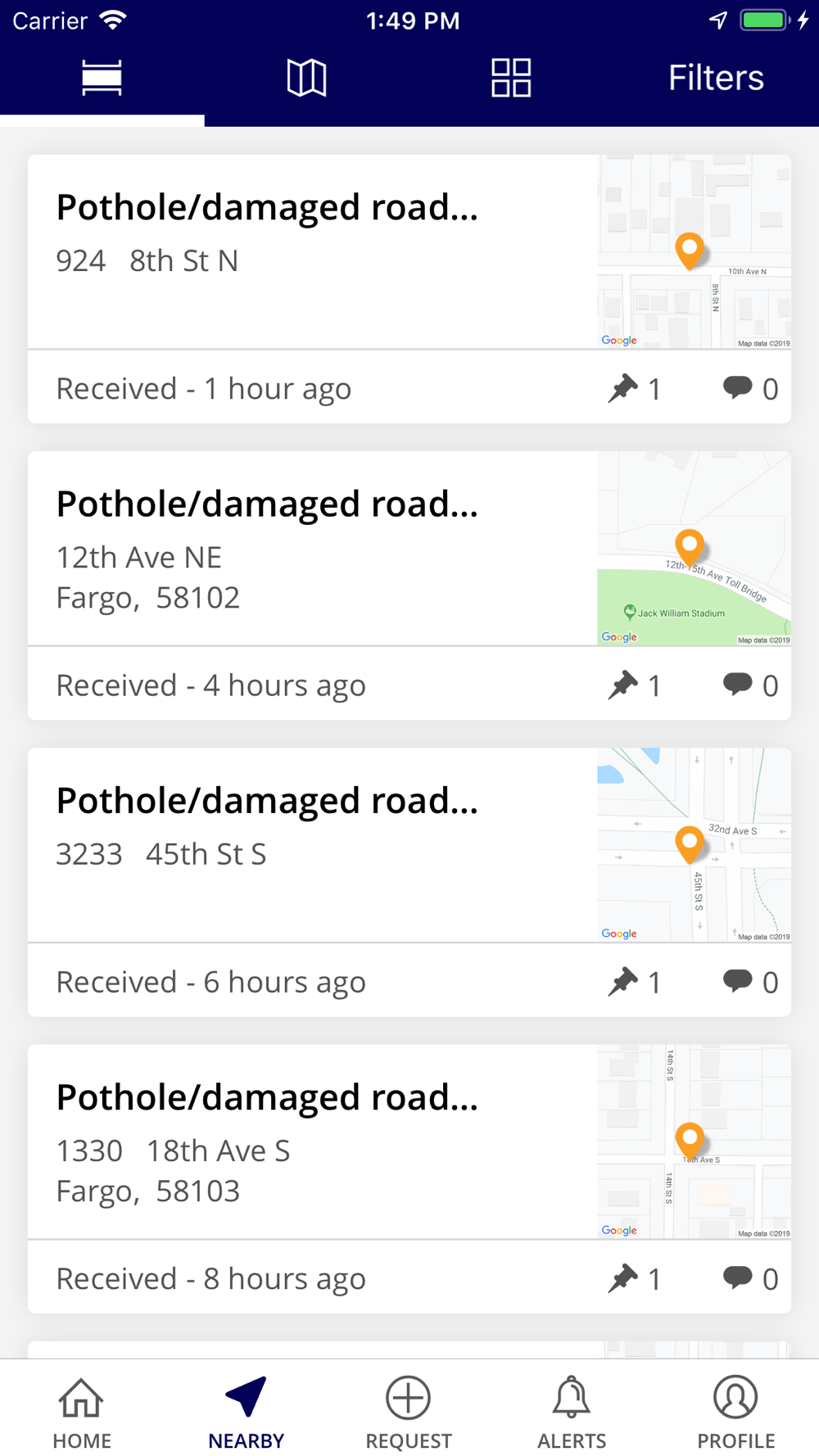Open the pothole report at 924 8th St N

tap(409, 288)
